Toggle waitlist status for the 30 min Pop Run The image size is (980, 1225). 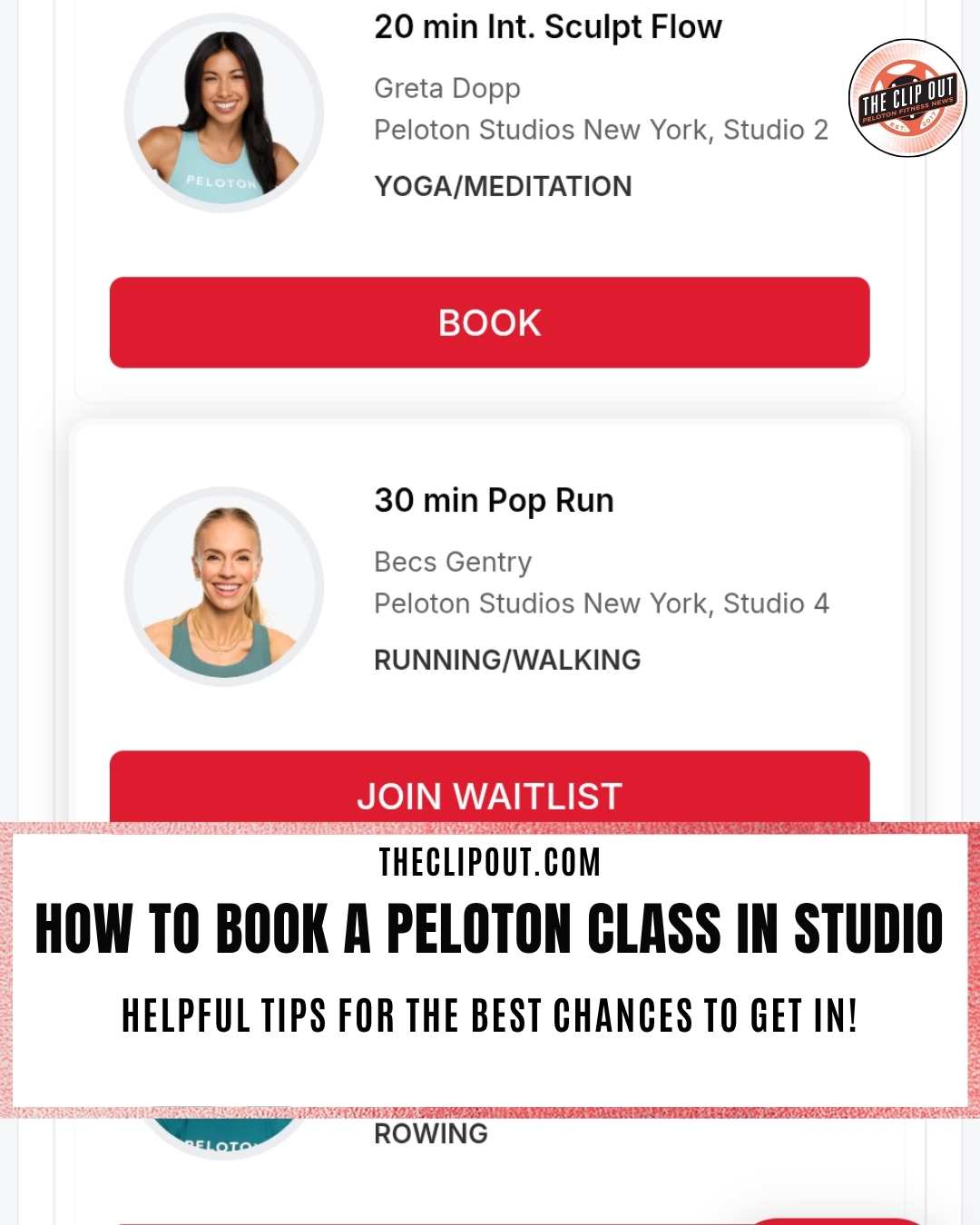[490, 797]
